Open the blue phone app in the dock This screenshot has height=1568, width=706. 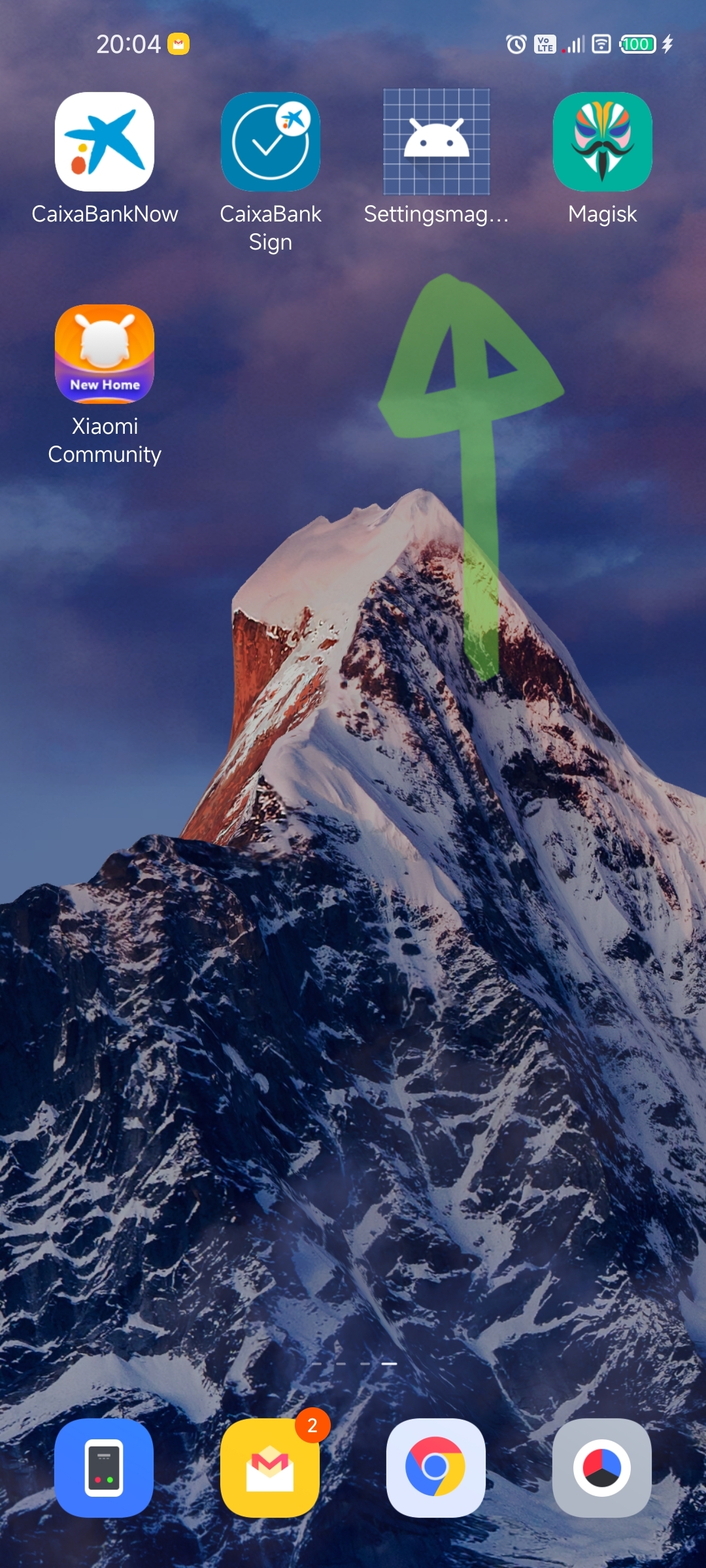pos(104,1467)
